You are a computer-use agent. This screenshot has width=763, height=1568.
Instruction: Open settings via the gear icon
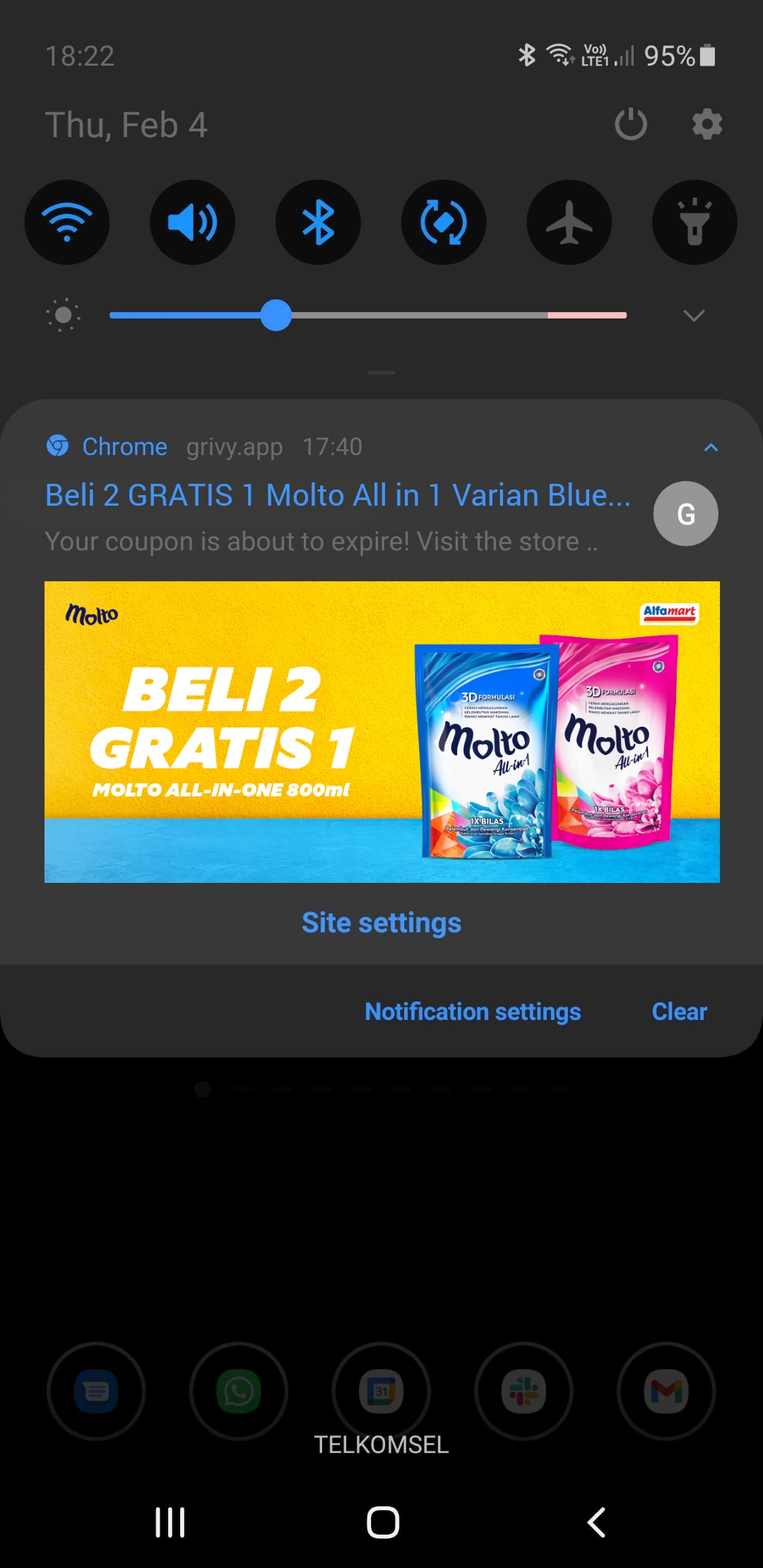pos(707,124)
